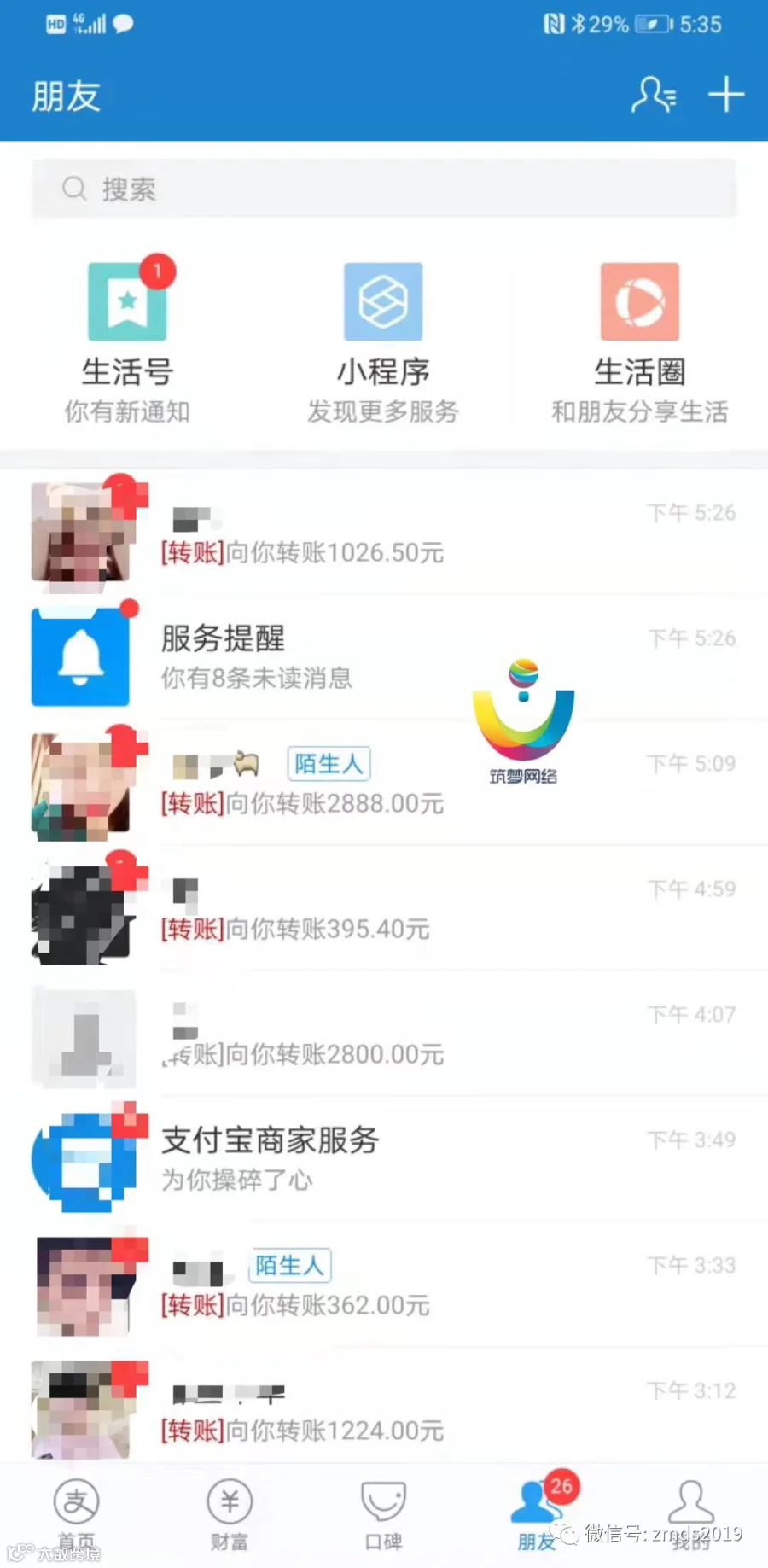Open chat with 1026.50元 transfer

[384, 533]
